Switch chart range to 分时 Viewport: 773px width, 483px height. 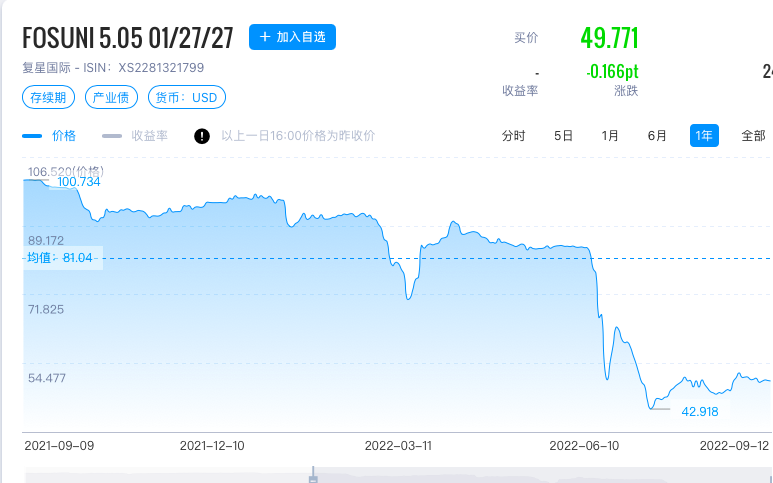click(x=513, y=136)
